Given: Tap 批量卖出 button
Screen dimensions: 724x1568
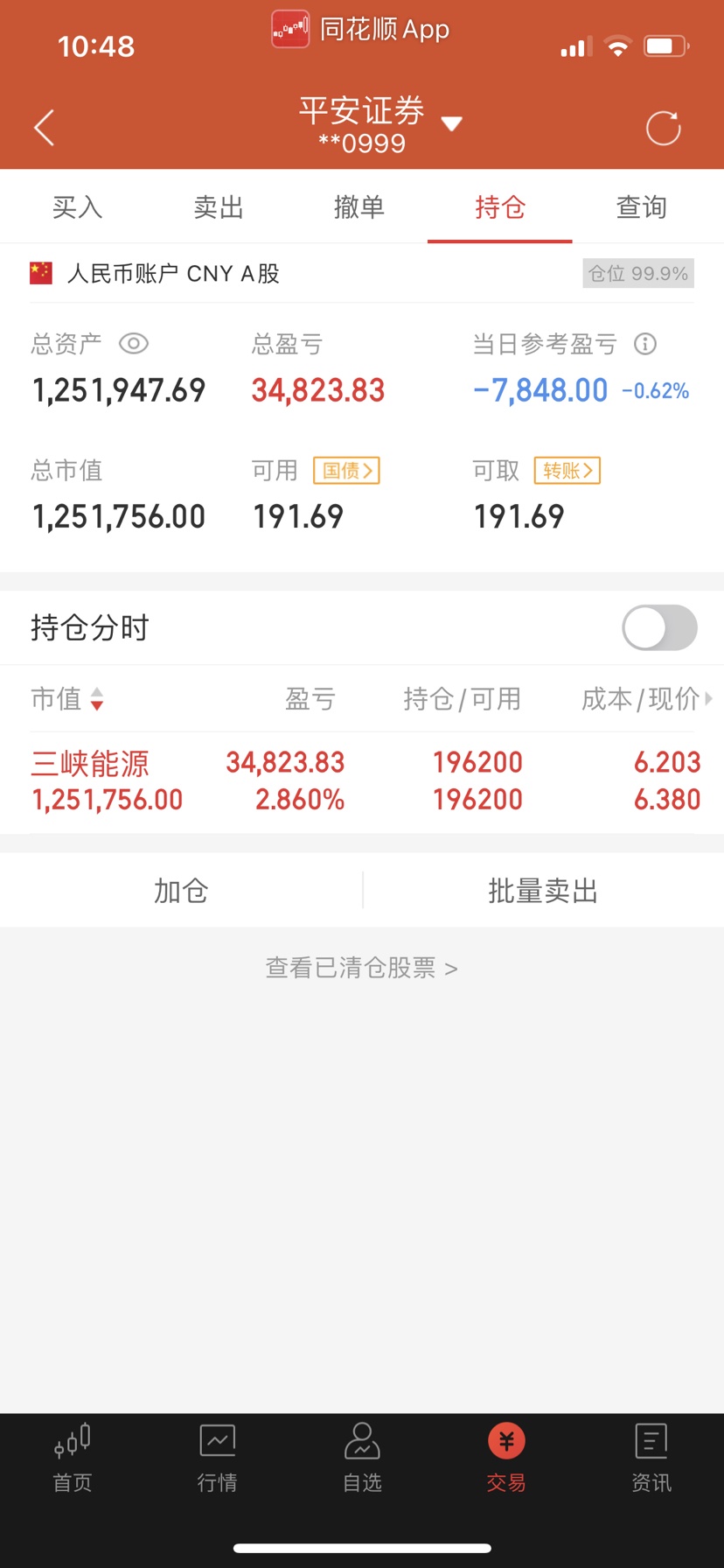Looking at the screenshot, I should pos(543,891).
